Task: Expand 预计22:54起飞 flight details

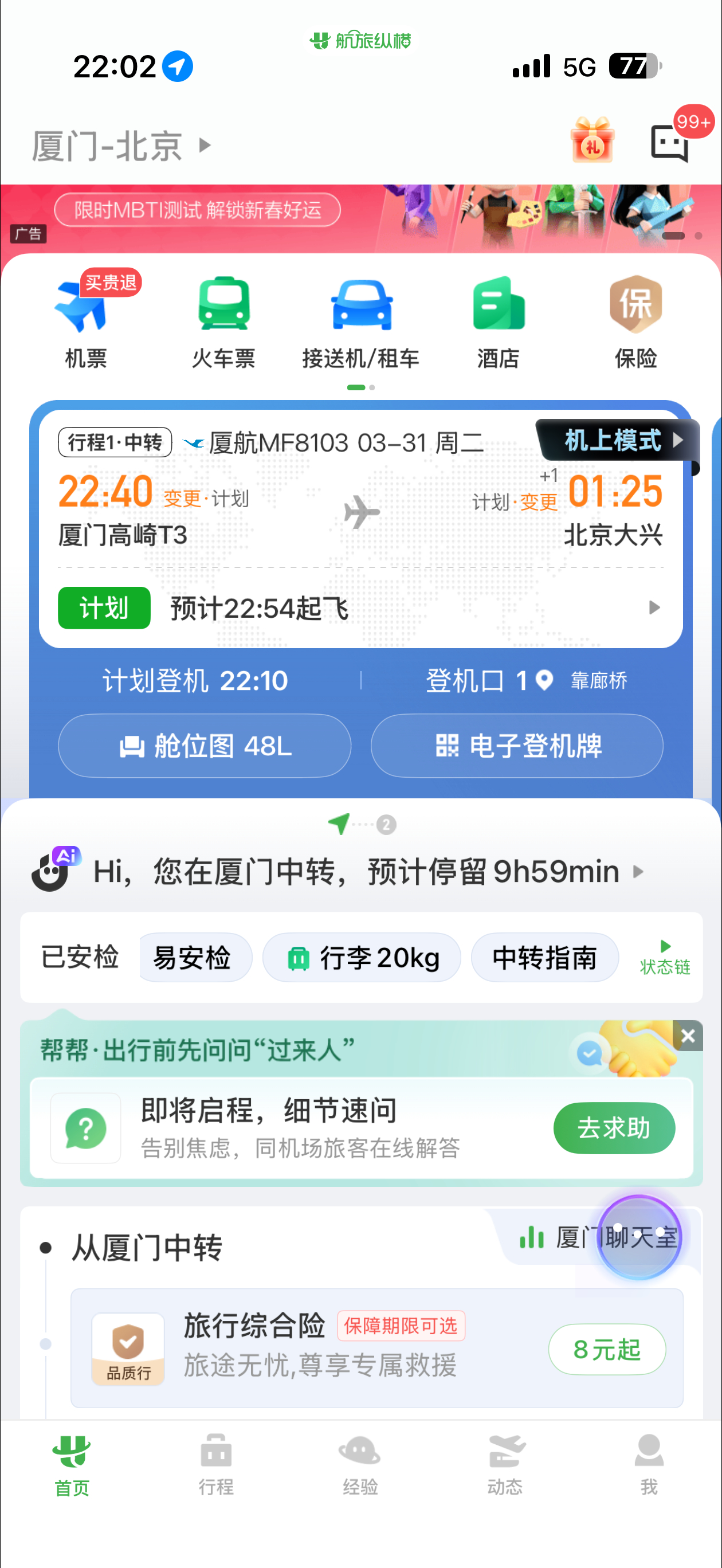Action: click(x=655, y=607)
